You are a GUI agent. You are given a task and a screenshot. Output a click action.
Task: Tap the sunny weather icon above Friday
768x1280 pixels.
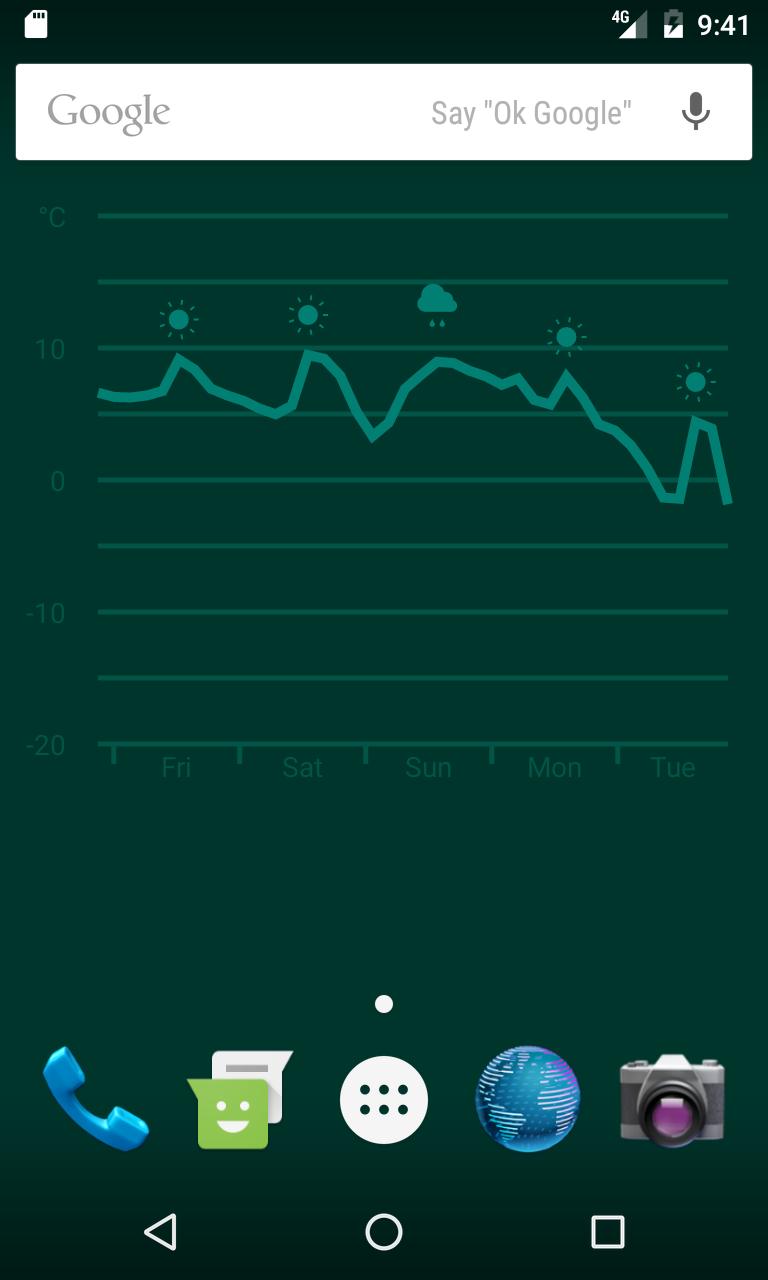[177, 318]
